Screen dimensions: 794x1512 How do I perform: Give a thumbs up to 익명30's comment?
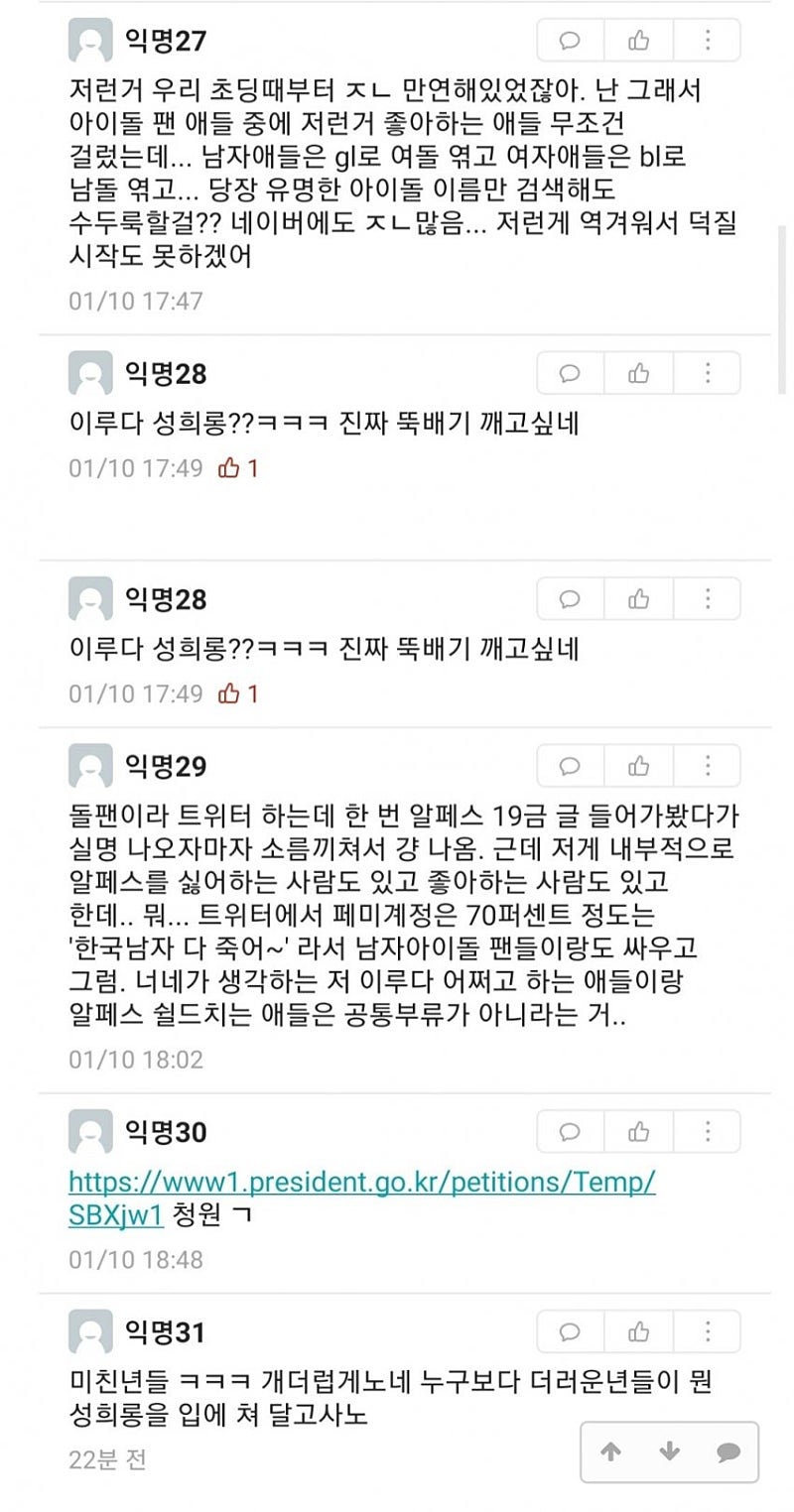(639, 1132)
